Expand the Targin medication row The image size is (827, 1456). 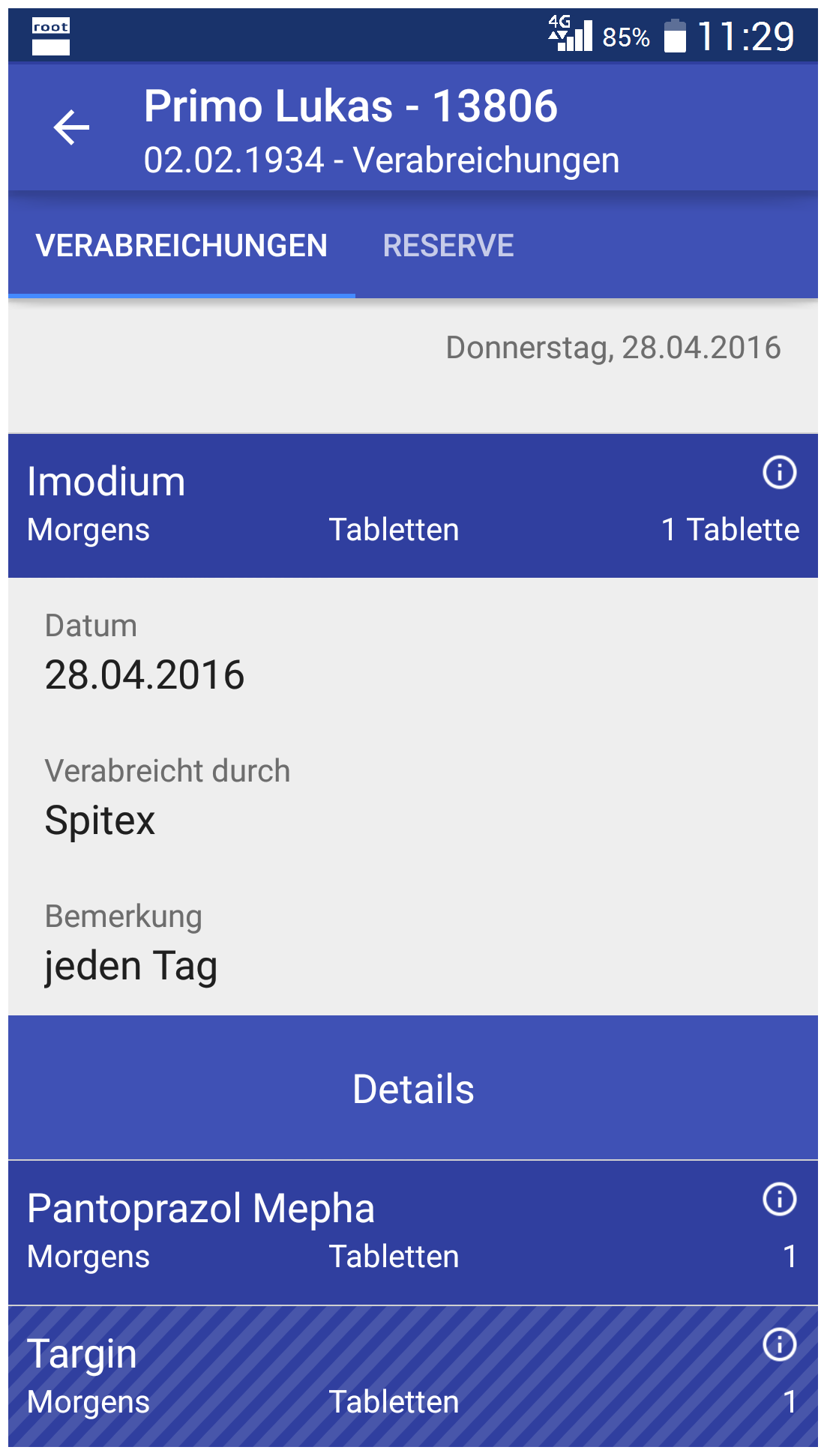pos(413,1377)
